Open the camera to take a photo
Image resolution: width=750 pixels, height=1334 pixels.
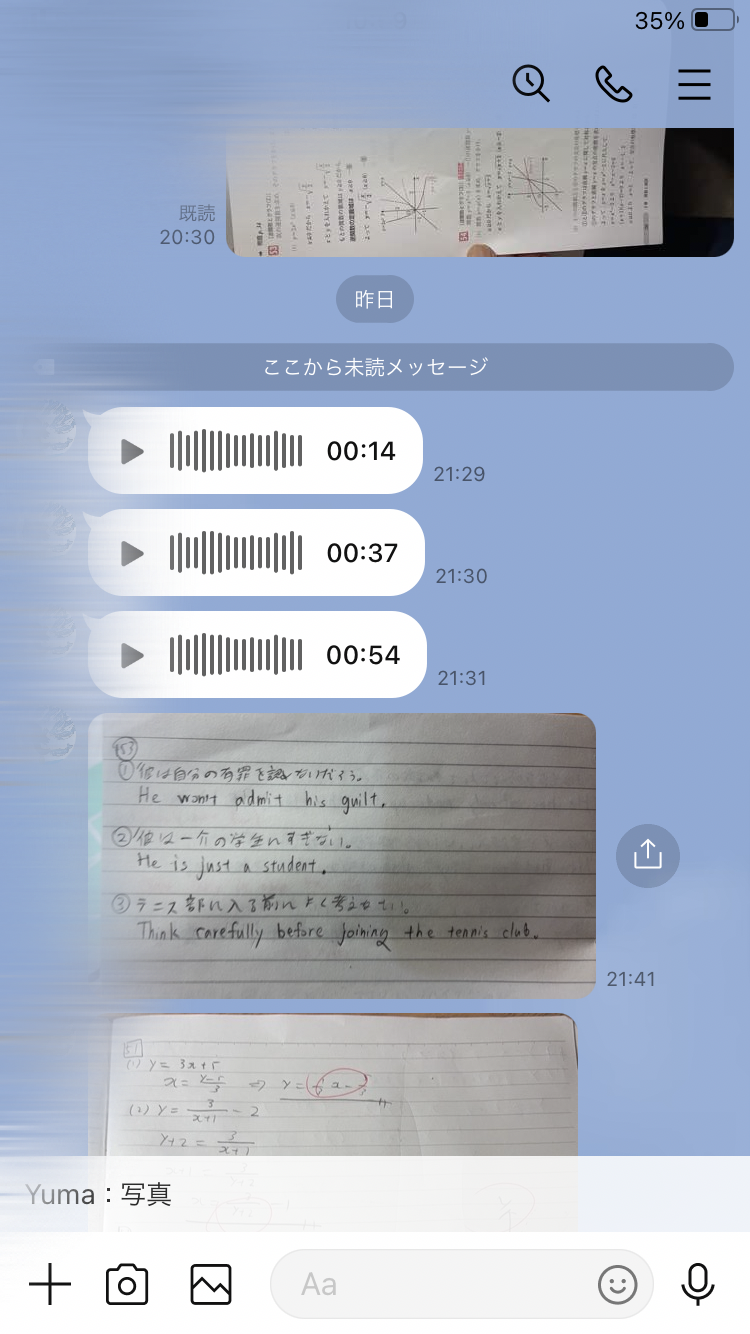pyautogui.click(x=127, y=1284)
